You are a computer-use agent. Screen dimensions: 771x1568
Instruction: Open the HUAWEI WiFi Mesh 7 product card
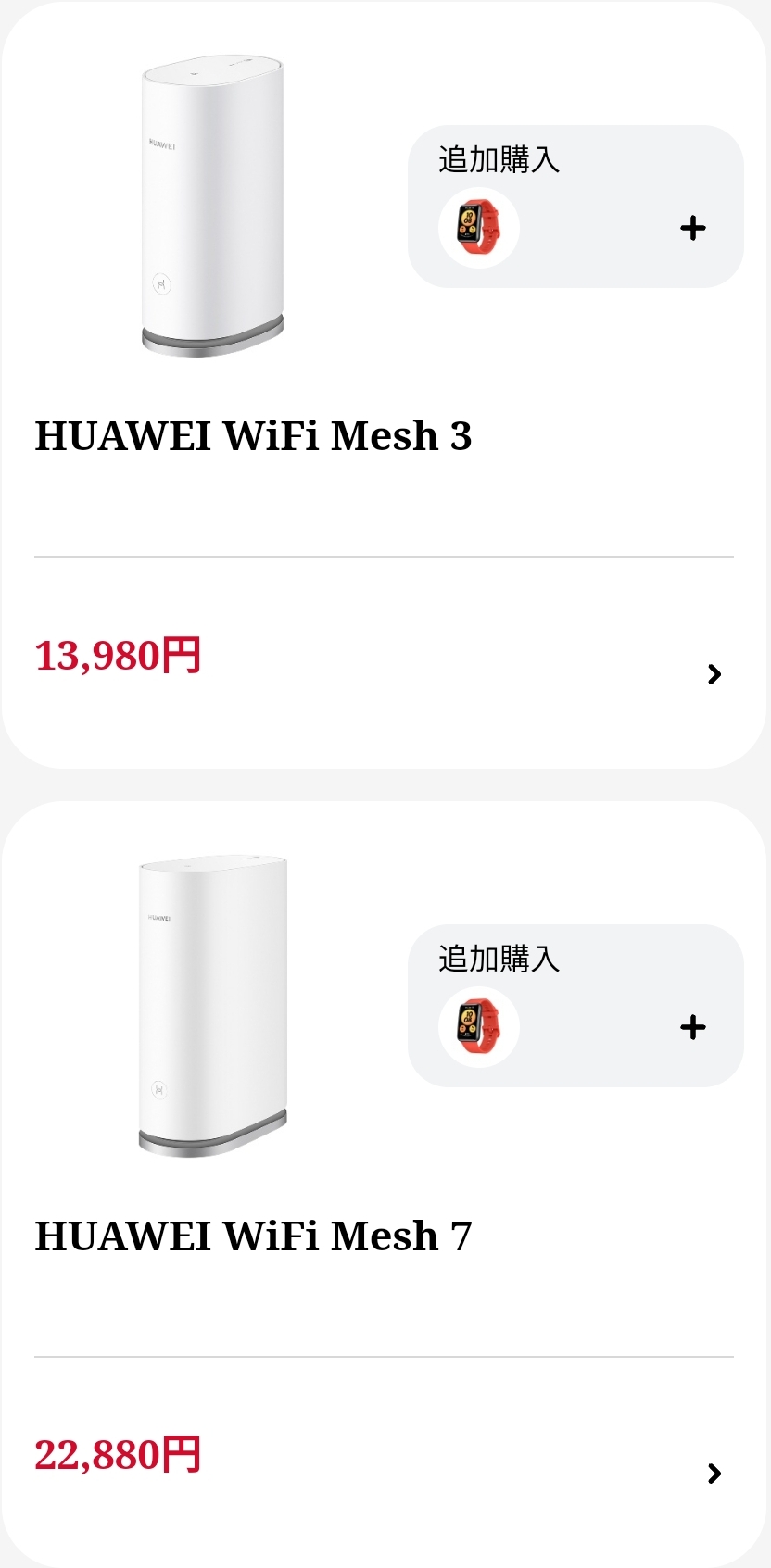tap(253, 1236)
